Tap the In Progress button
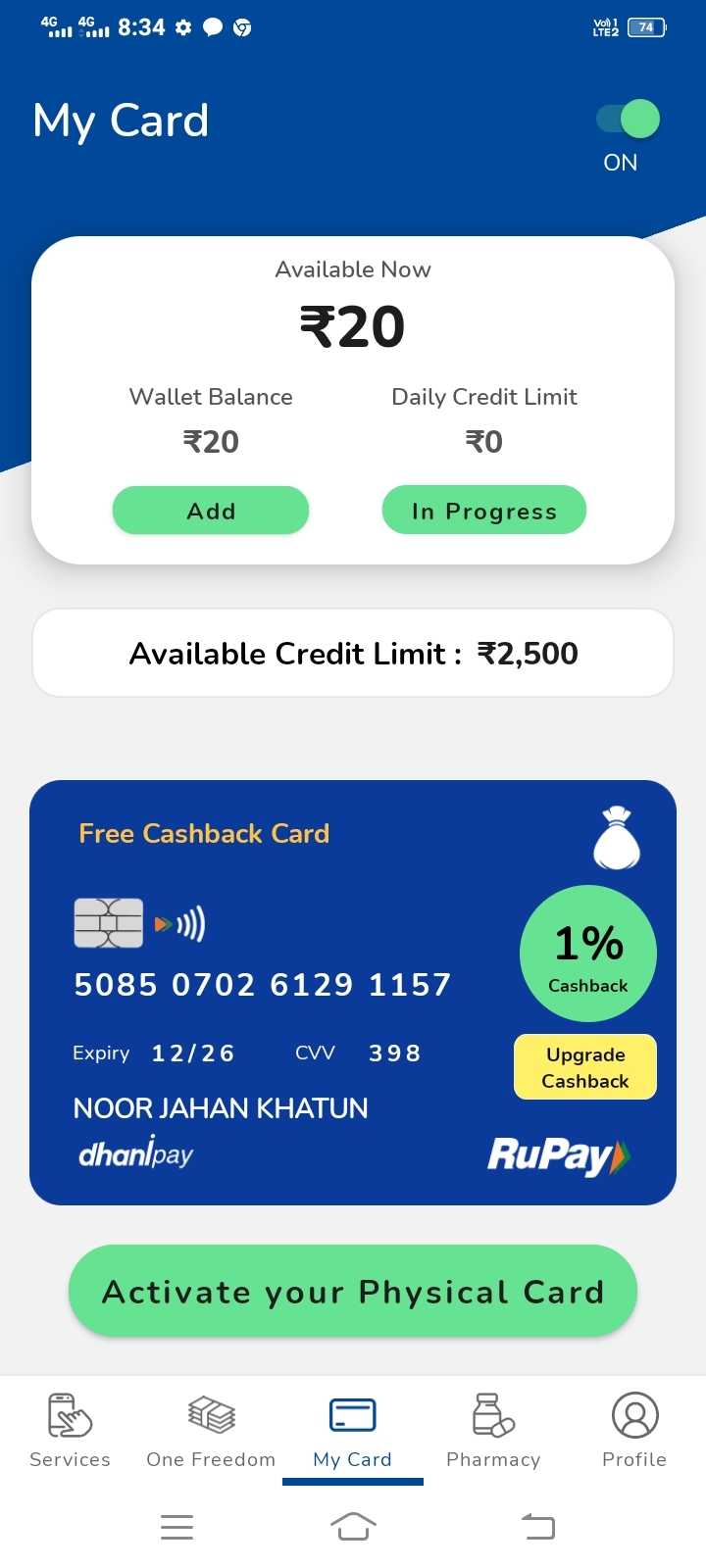This screenshot has height=1568, width=706. [484, 511]
